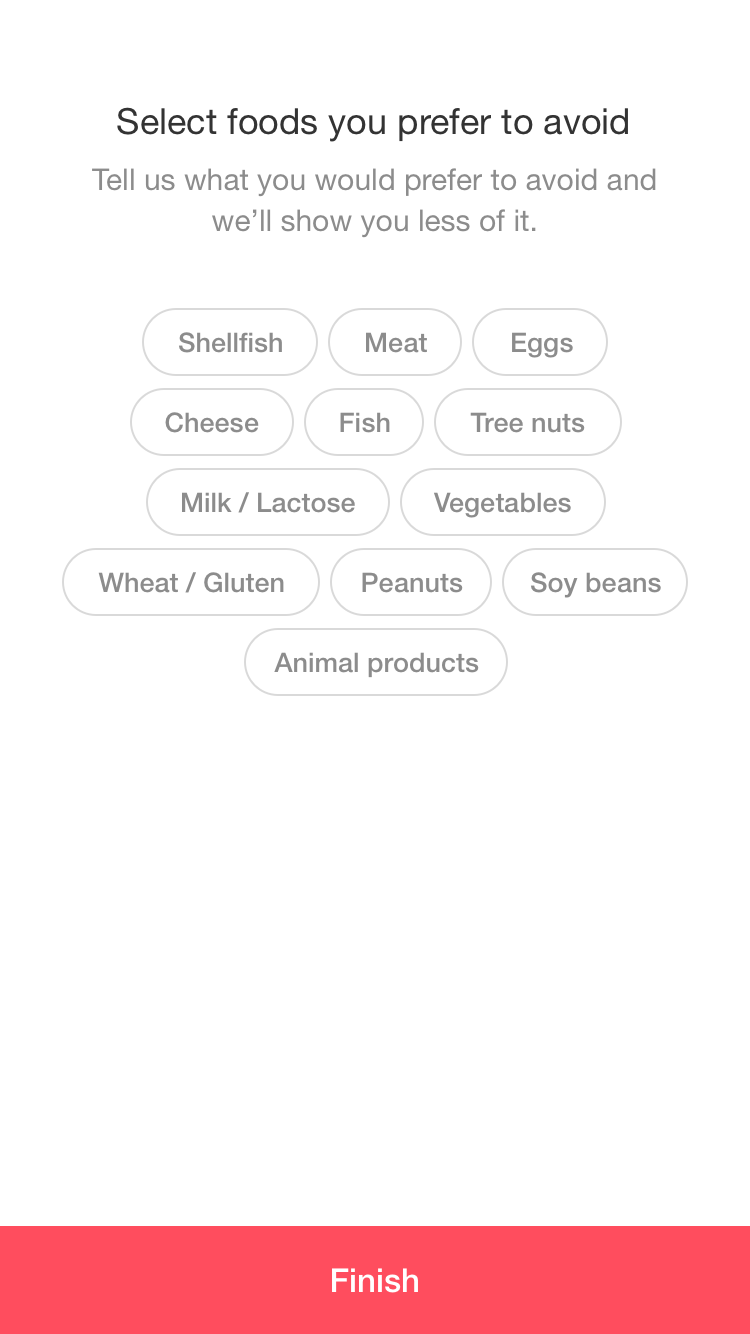The height and width of the screenshot is (1334, 750).
Task: Select Animal products chip
Action: pos(376,662)
